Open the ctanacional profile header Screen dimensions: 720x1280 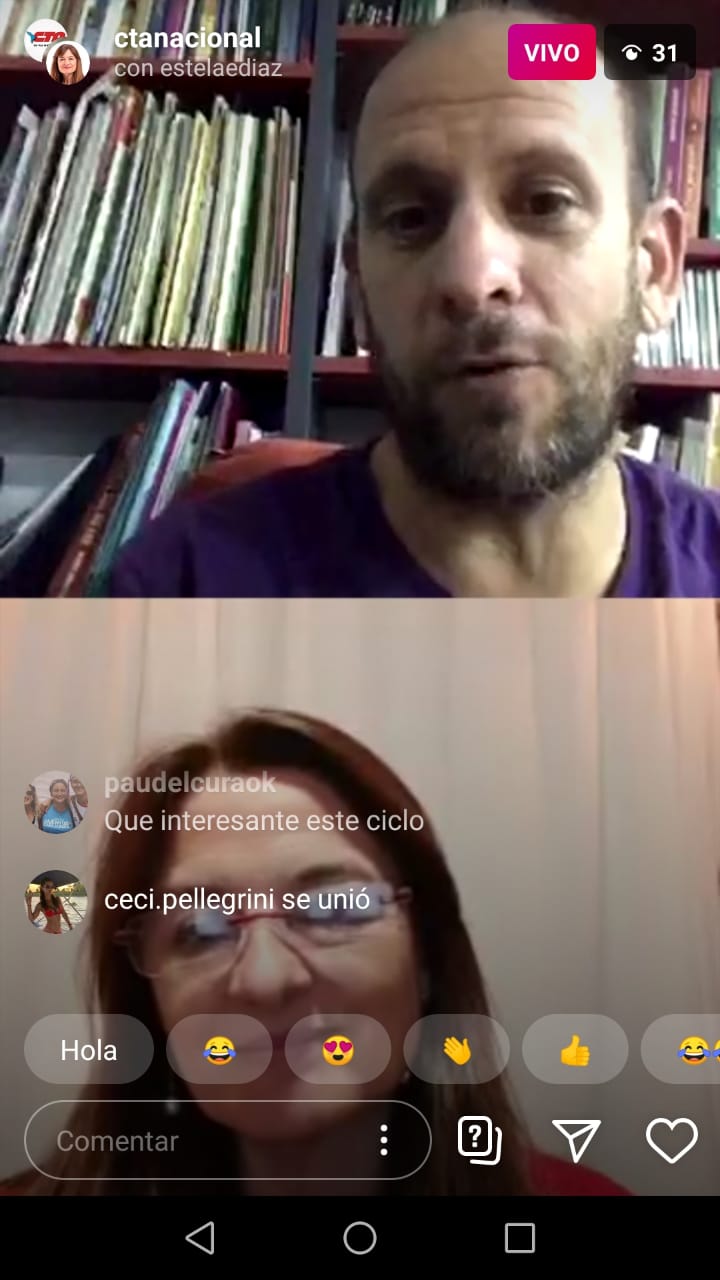click(x=187, y=39)
